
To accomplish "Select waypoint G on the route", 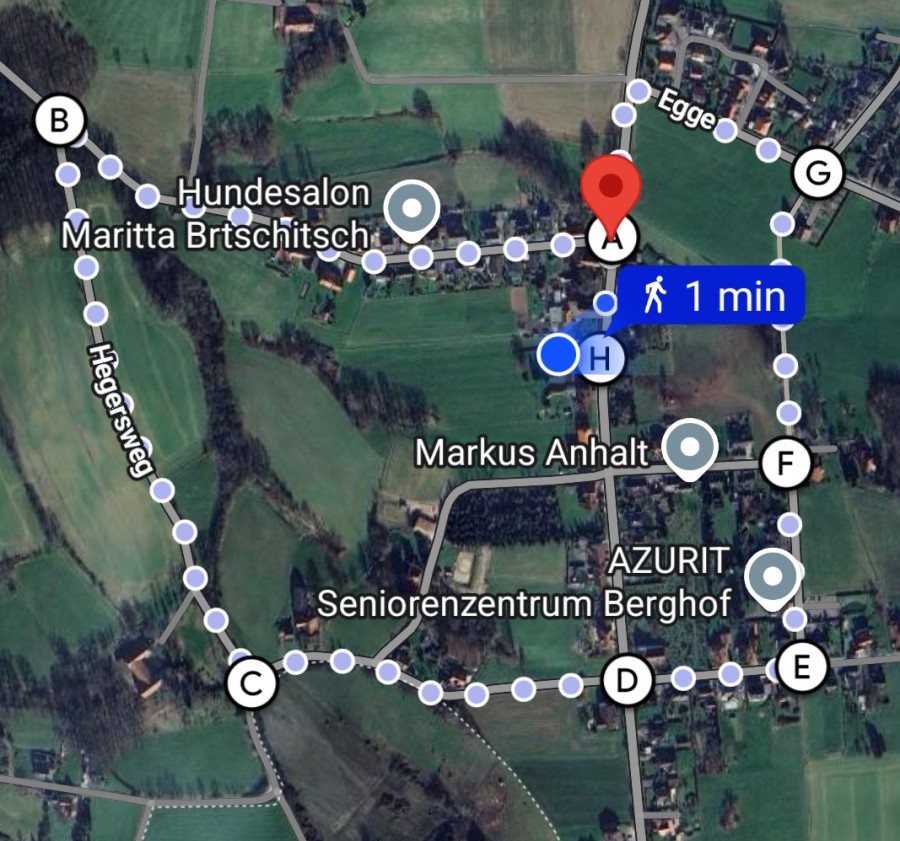I will click(817, 174).
